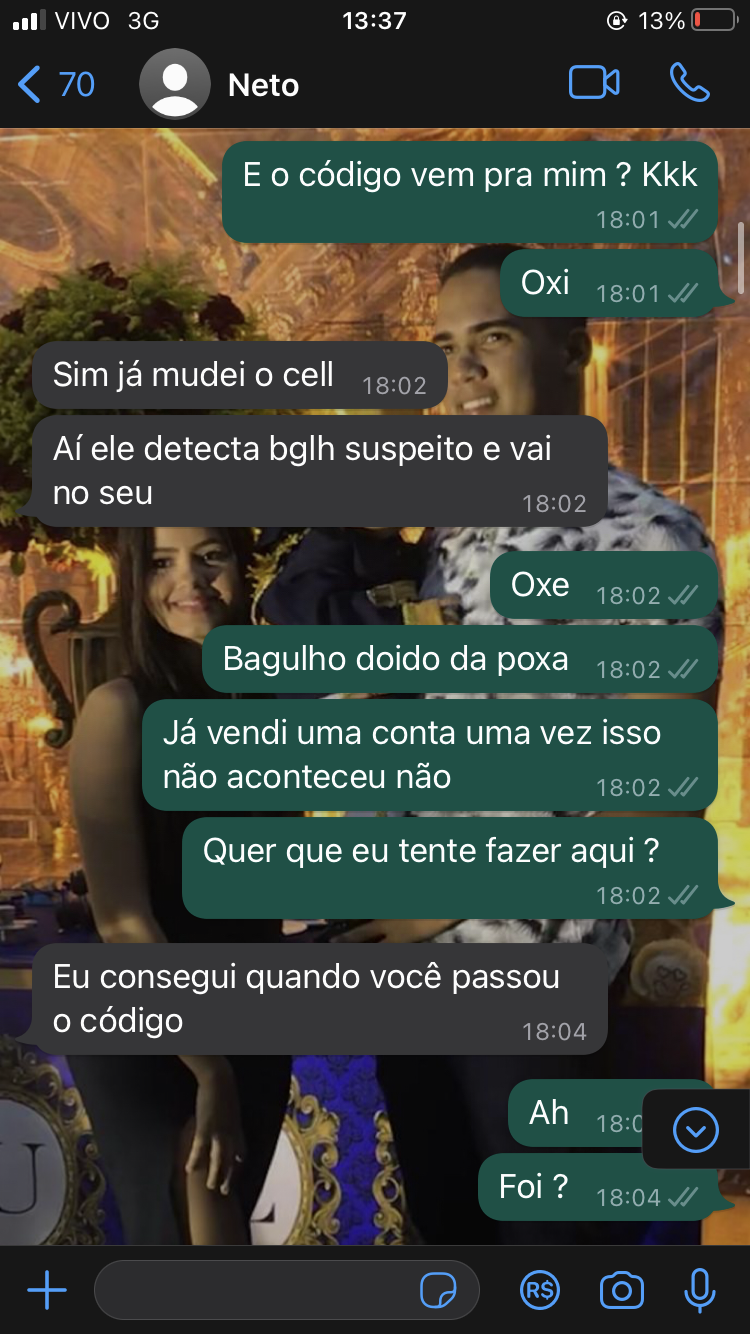Open the camera to take a photo
The height and width of the screenshot is (1334, 750).
(x=621, y=1291)
